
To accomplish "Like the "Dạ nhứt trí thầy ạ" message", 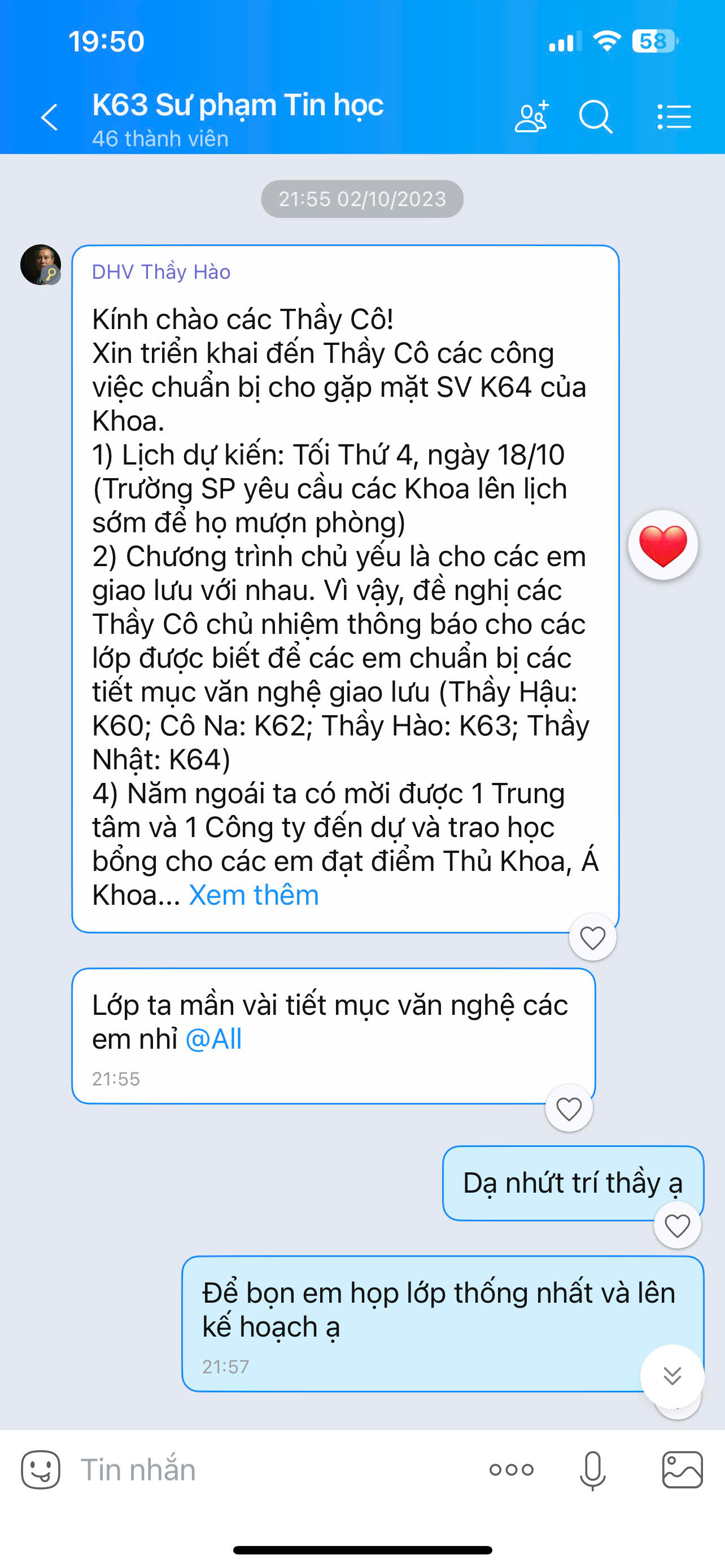I will tap(677, 1225).
